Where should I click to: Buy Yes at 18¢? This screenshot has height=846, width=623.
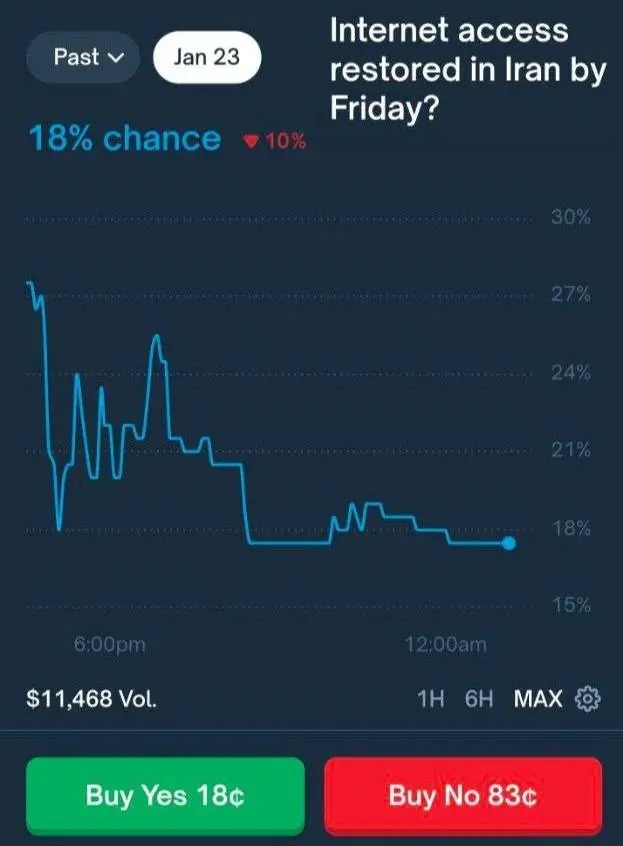(x=164, y=796)
